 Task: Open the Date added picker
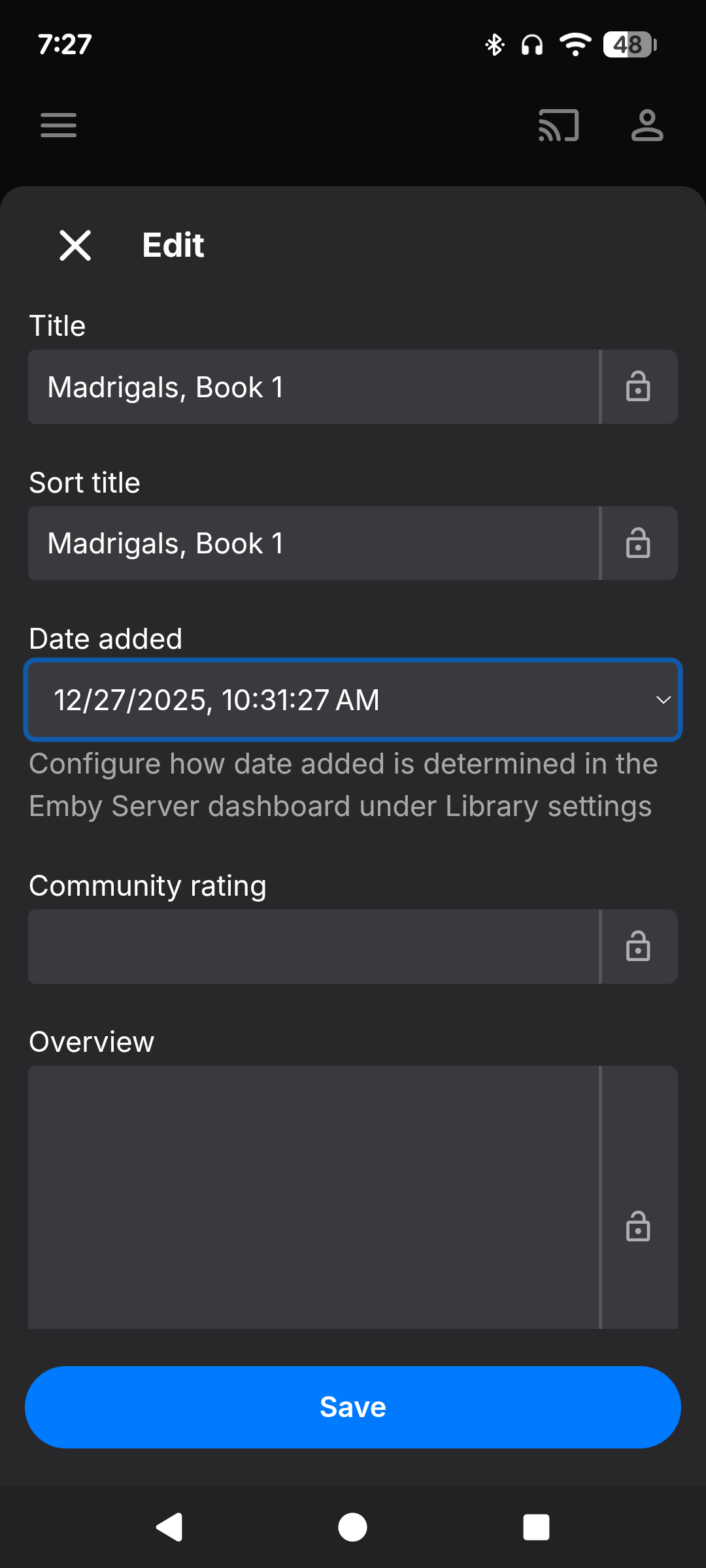pos(353,700)
